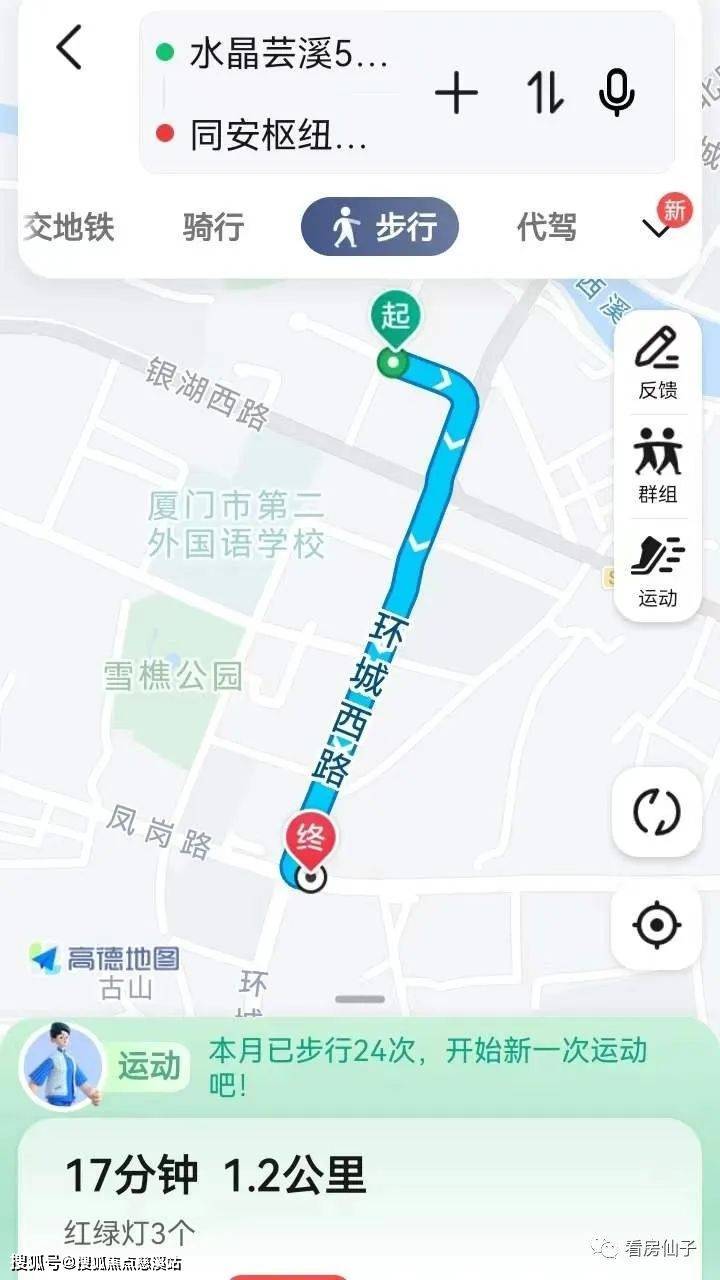Center the map on my location
Screen dimensions: 720x1280
point(657,925)
